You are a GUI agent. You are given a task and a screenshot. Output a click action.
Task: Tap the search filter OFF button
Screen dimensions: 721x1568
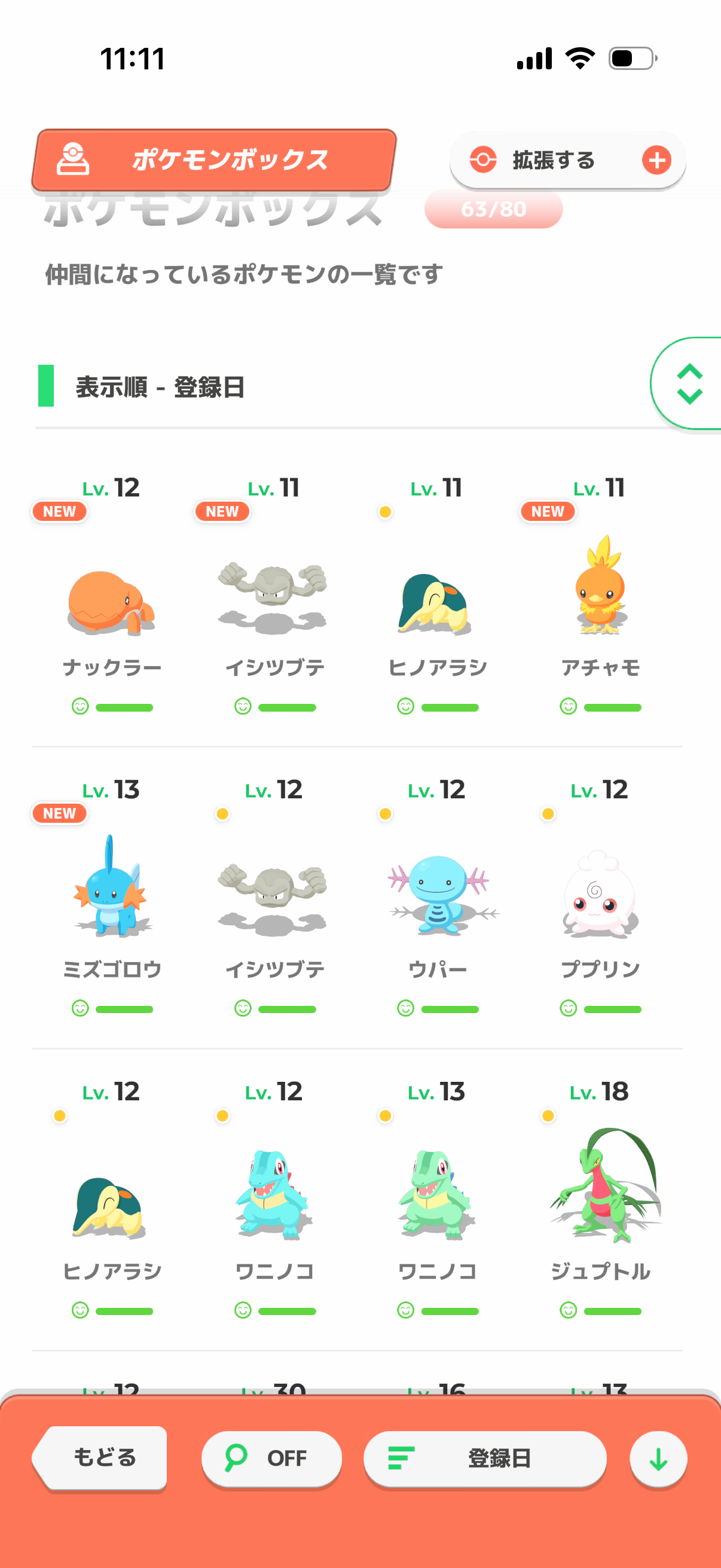[x=271, y=1458]
